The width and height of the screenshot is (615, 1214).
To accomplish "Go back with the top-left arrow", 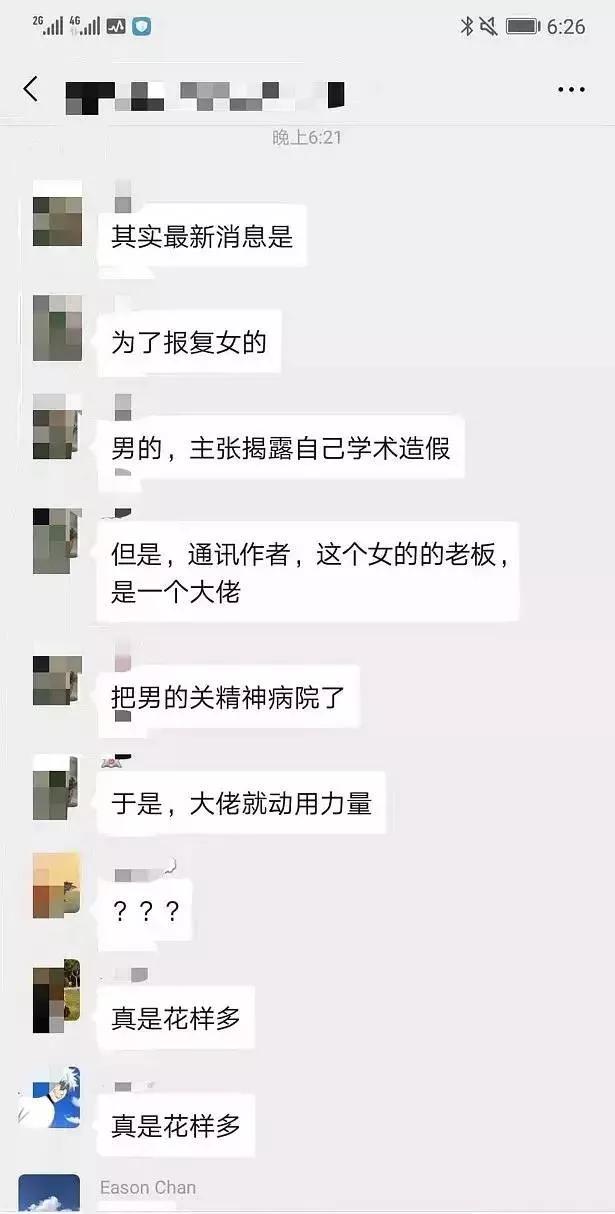I will pyautogui.click(x=30, y=89).
